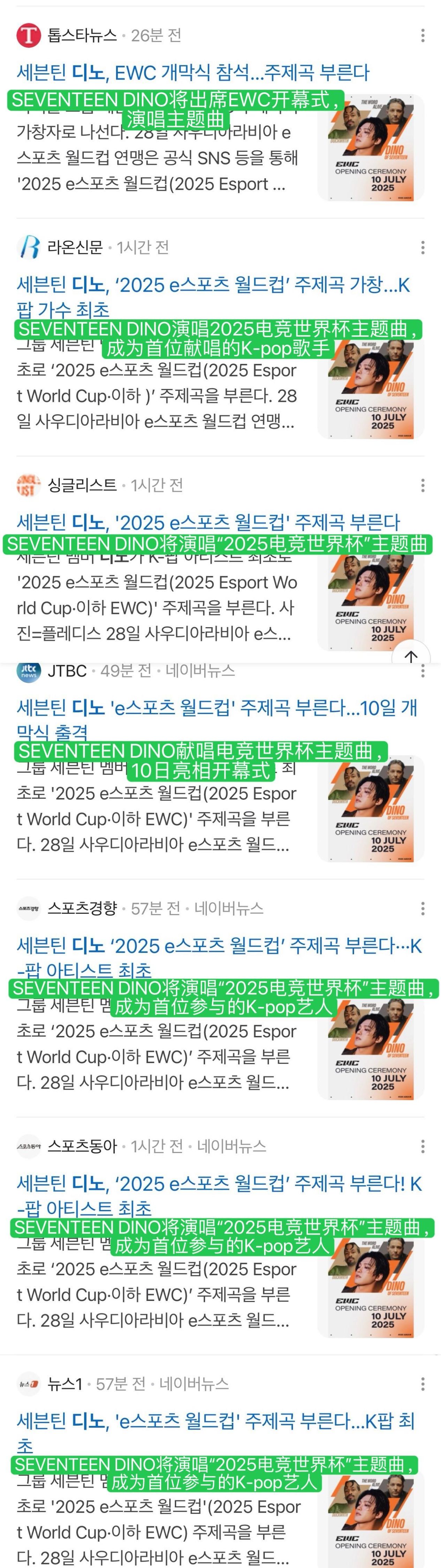The image size is (441, 1568).
Task: Open the 뉴스1 headline about K팝 최초
Action: coord(215,1422)
